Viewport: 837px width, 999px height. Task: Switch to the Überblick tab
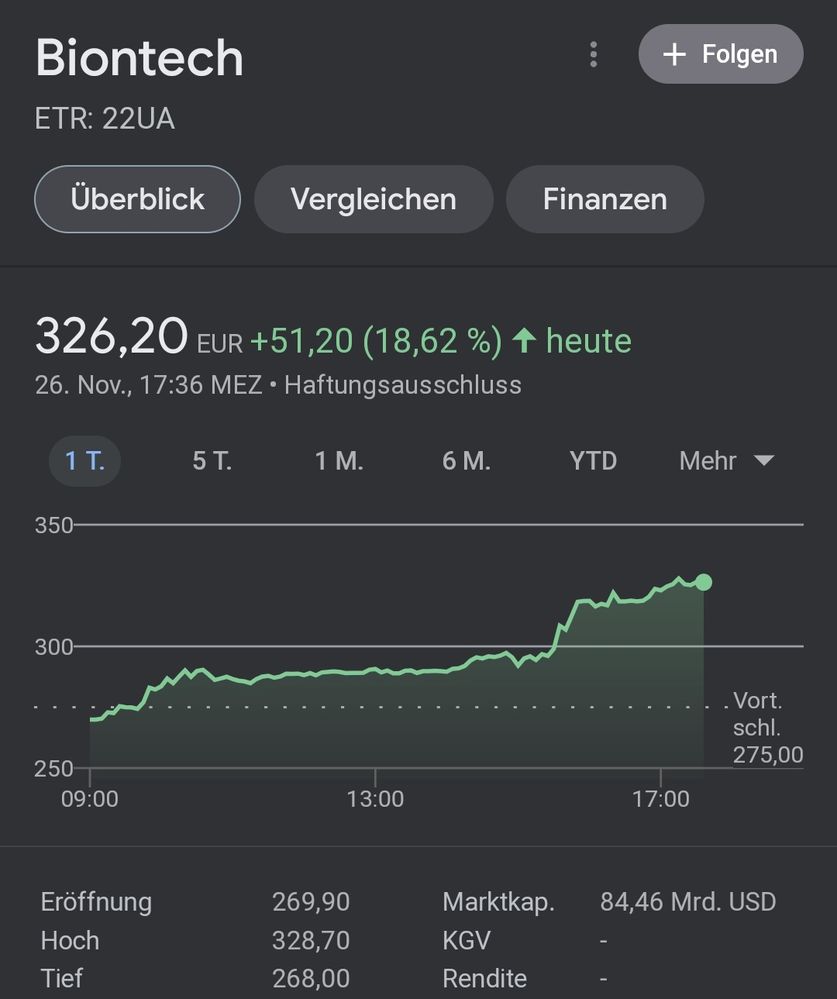point(137,199)
